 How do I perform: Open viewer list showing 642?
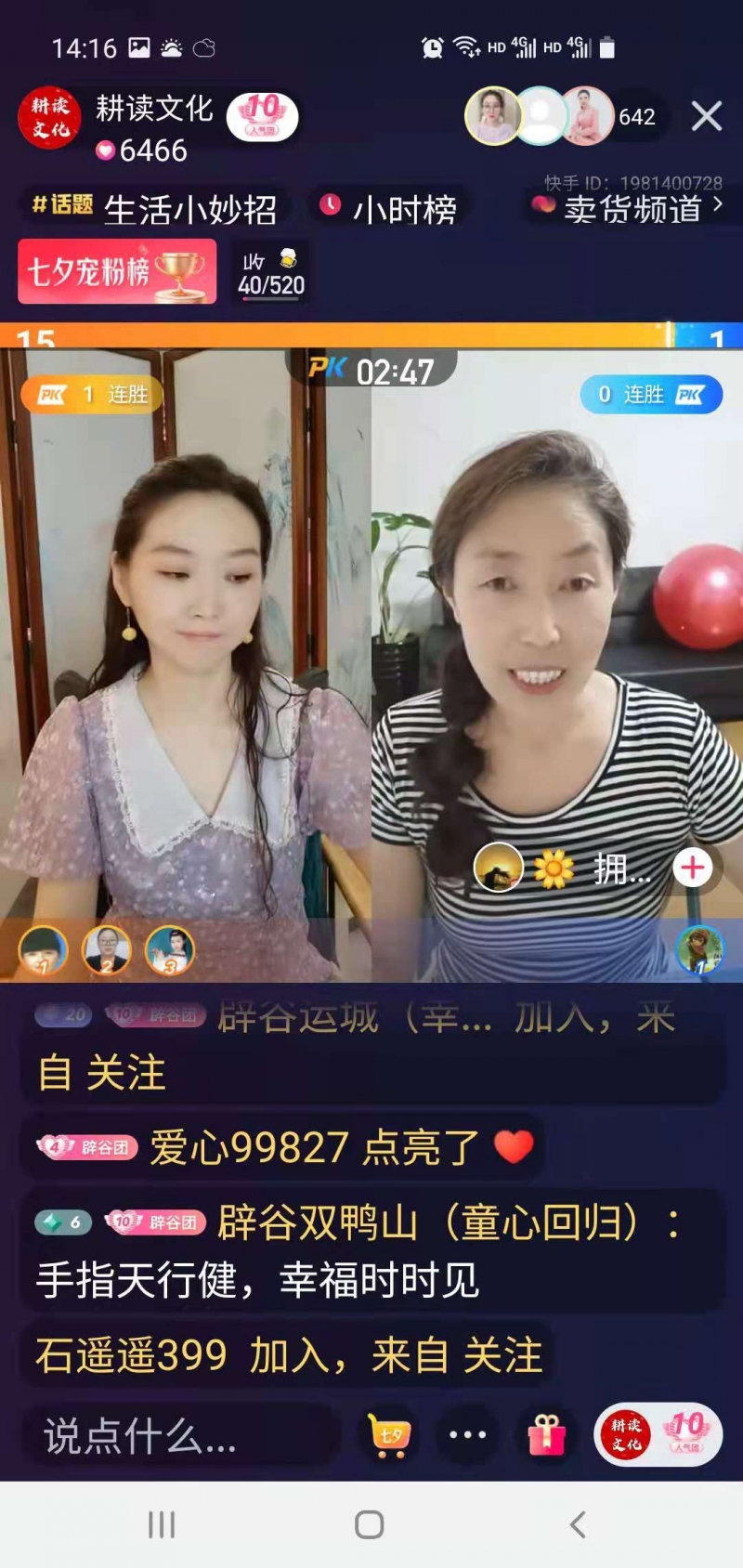coord(636,117)
